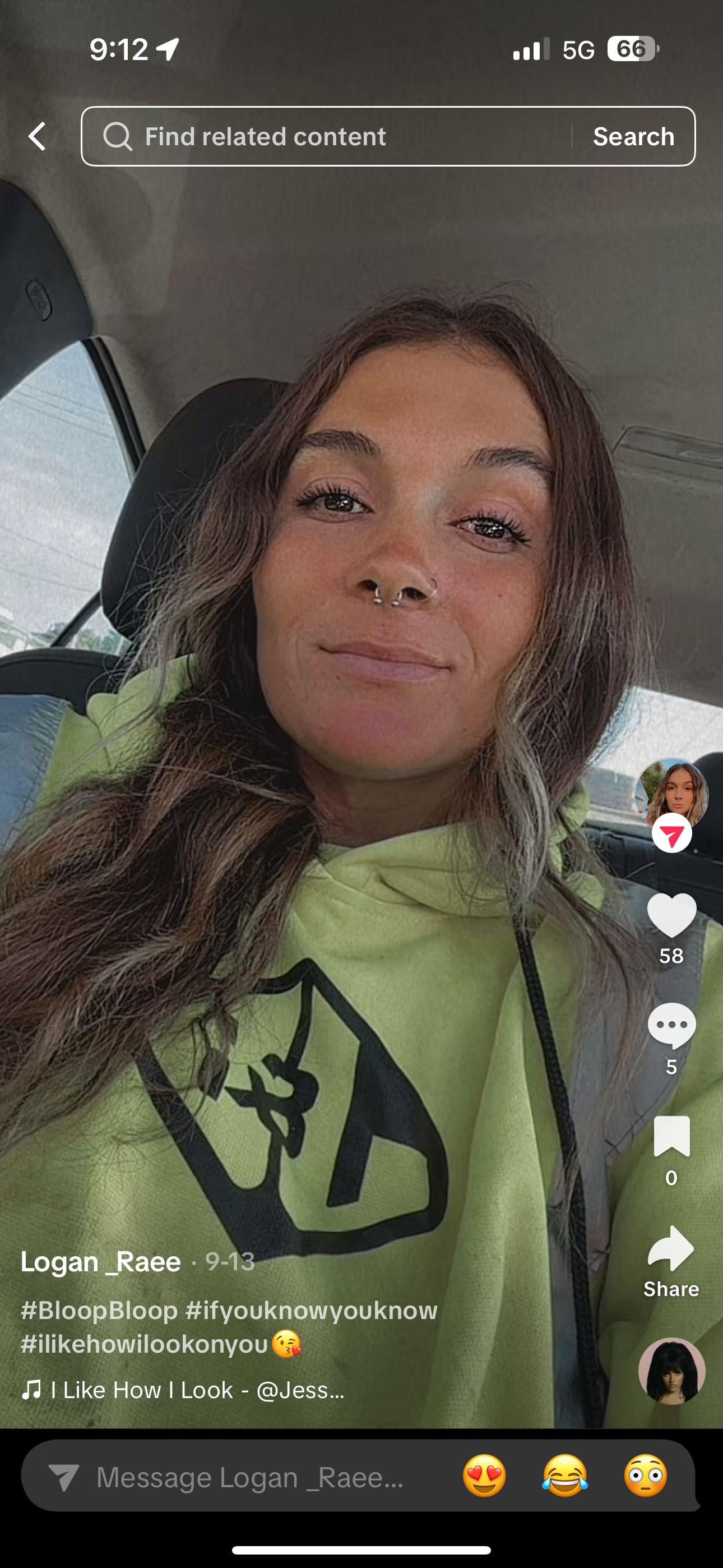Open the spinning sound disc
Image resolution: width=723 pixels, height=1568 pixels.
click(x=671, y=1371)
